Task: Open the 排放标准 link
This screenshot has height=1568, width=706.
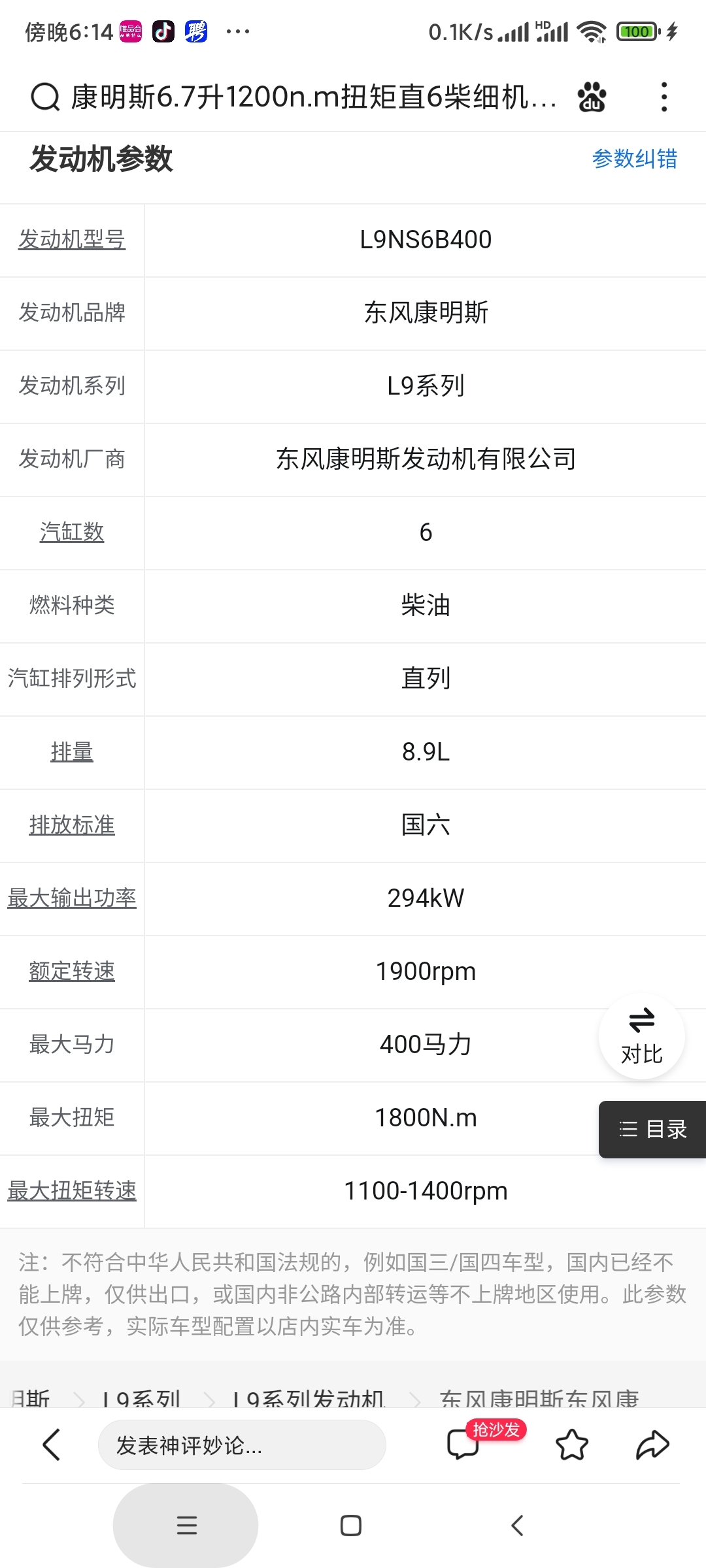Action: pos(72,825)
